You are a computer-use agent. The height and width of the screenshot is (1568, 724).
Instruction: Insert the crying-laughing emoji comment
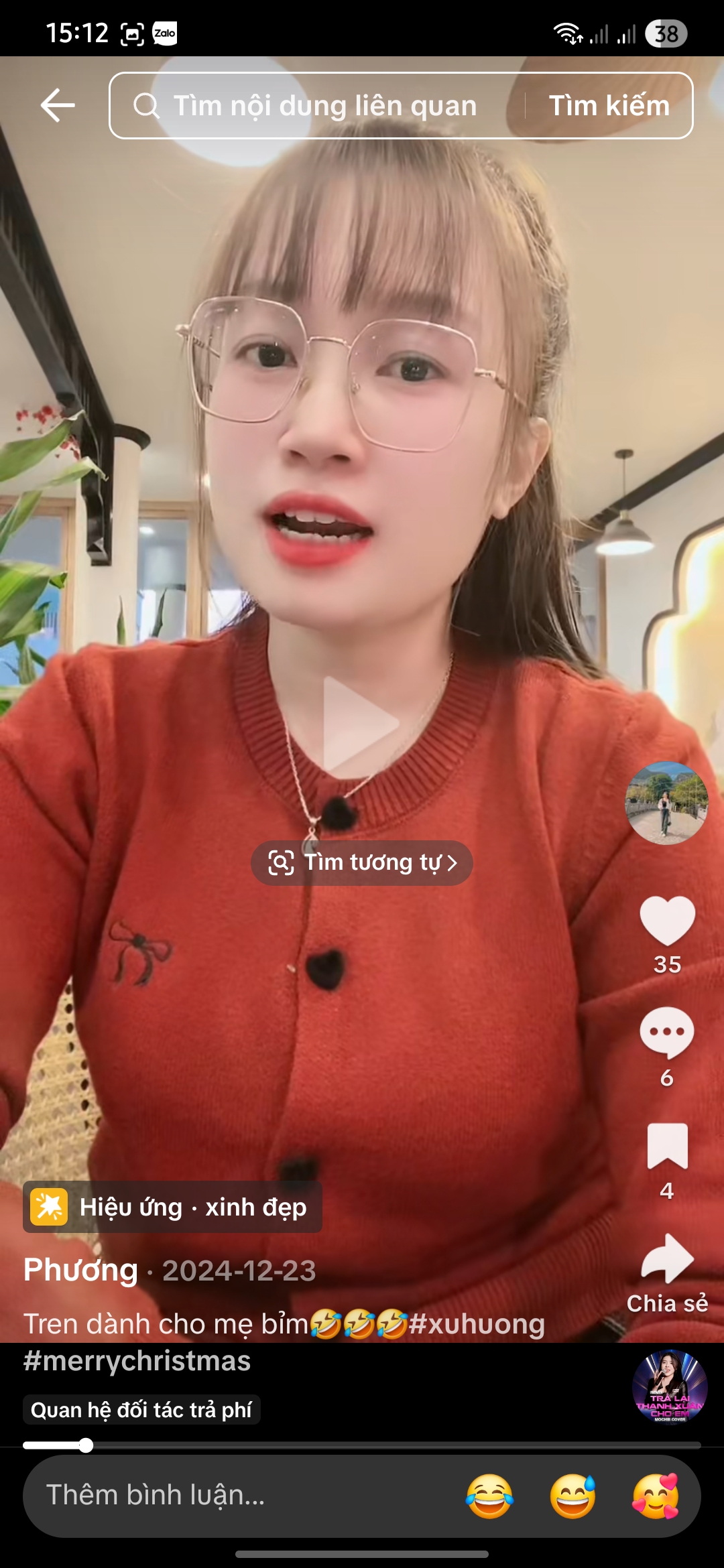tap(489, 1496)
